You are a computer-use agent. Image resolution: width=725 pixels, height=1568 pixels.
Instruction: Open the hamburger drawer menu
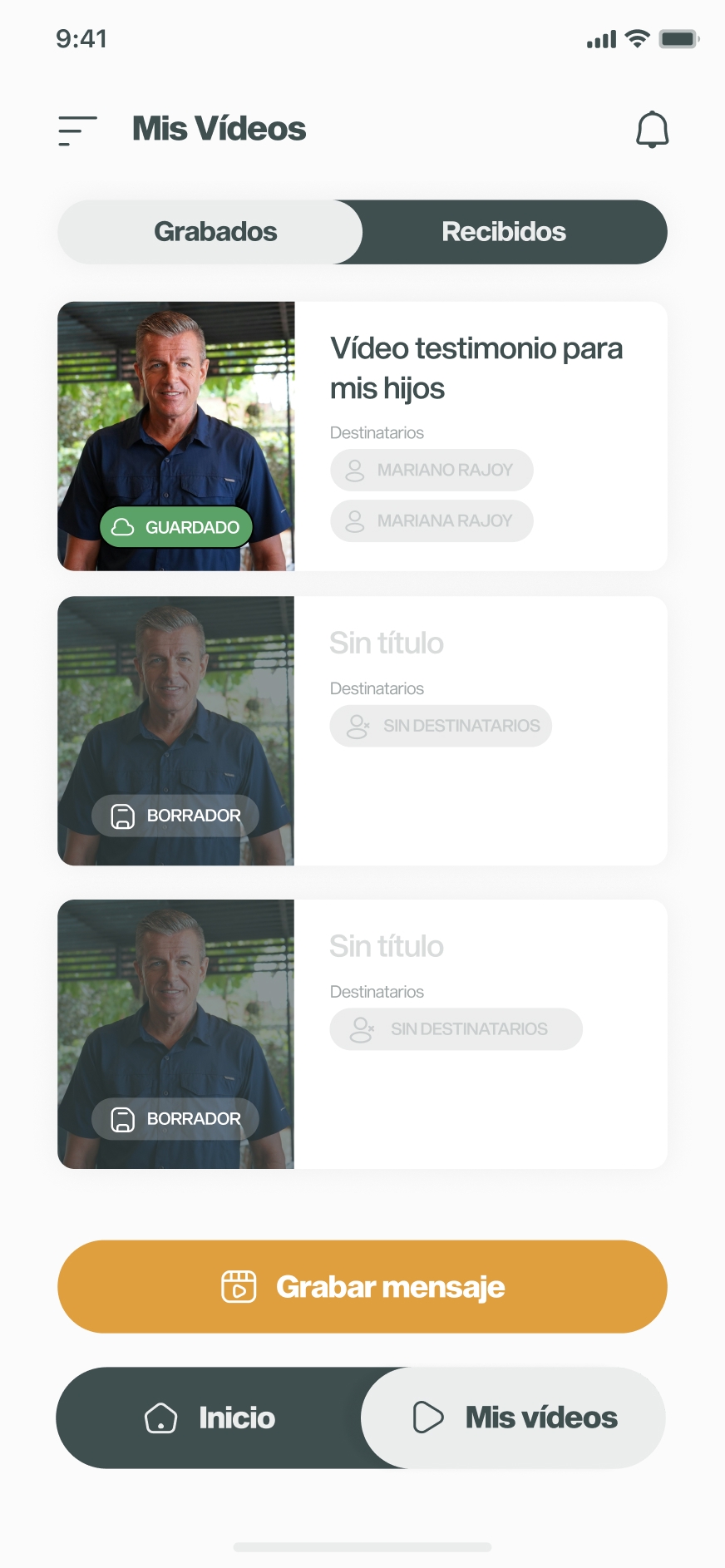tap(77, 131)
